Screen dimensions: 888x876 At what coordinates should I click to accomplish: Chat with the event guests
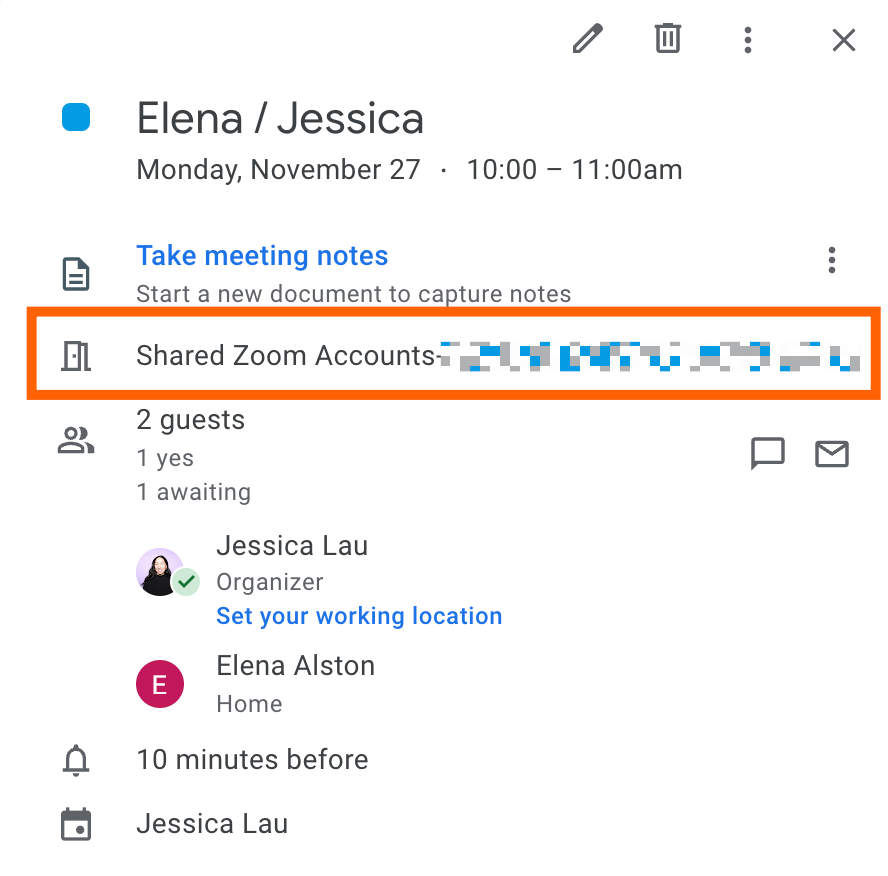tap(767, 454)
